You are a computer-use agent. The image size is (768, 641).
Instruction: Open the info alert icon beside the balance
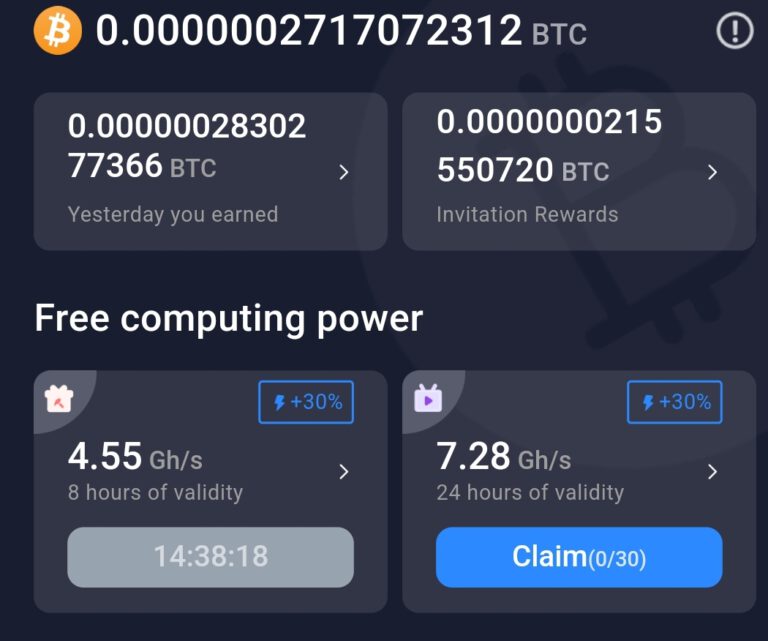click(735, 32)
